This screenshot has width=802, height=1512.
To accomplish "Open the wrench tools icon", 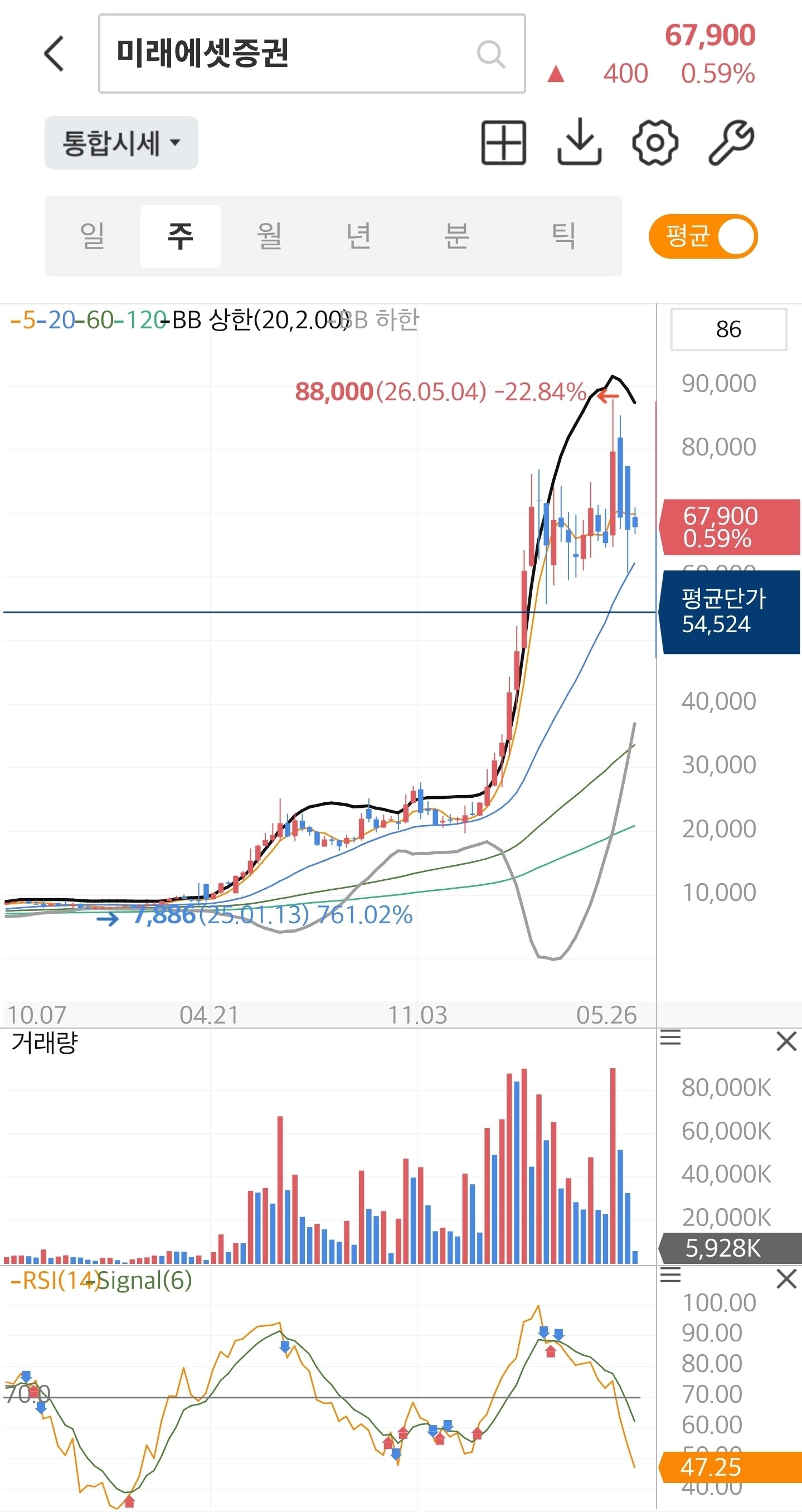I will tap(731, 142).
